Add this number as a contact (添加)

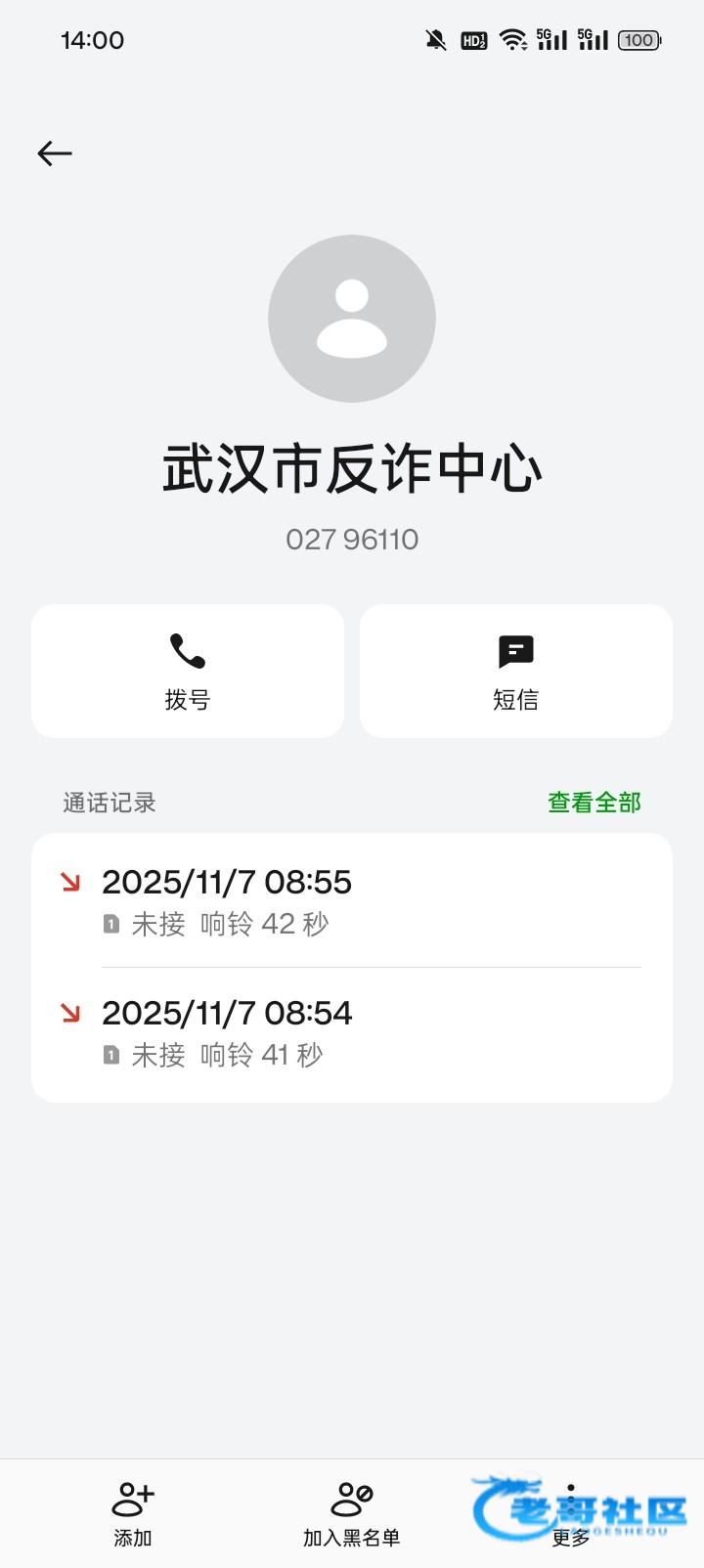133,1513
